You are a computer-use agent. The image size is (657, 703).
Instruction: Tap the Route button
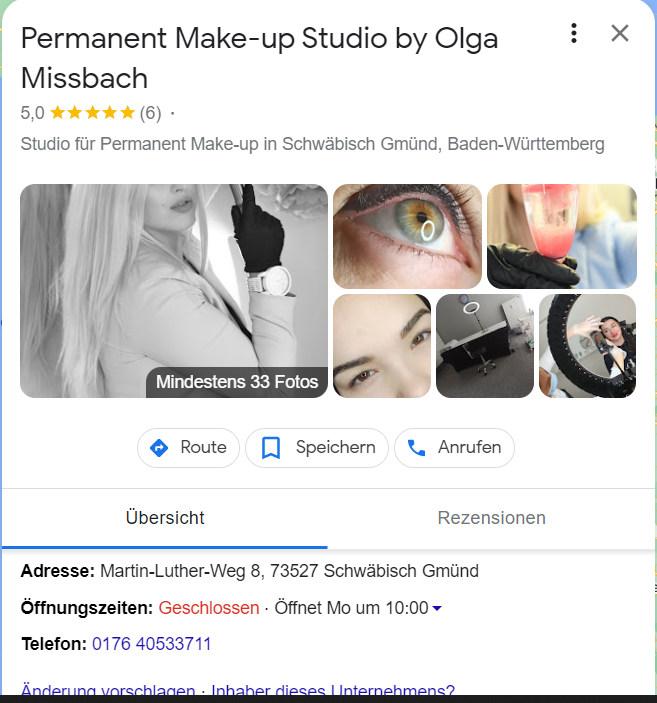(x=188, y=447)
